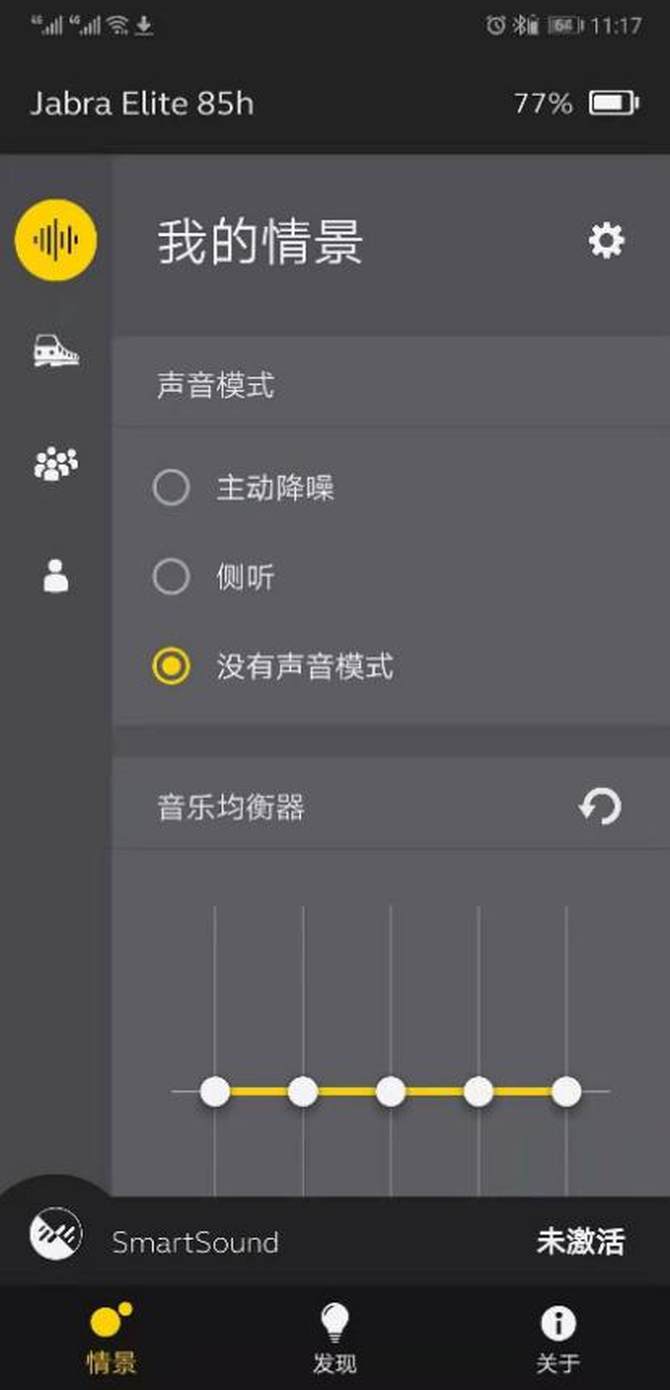Choose 没有声音模式 option
Screen dimensions: 670x1390
pos(171,666)
